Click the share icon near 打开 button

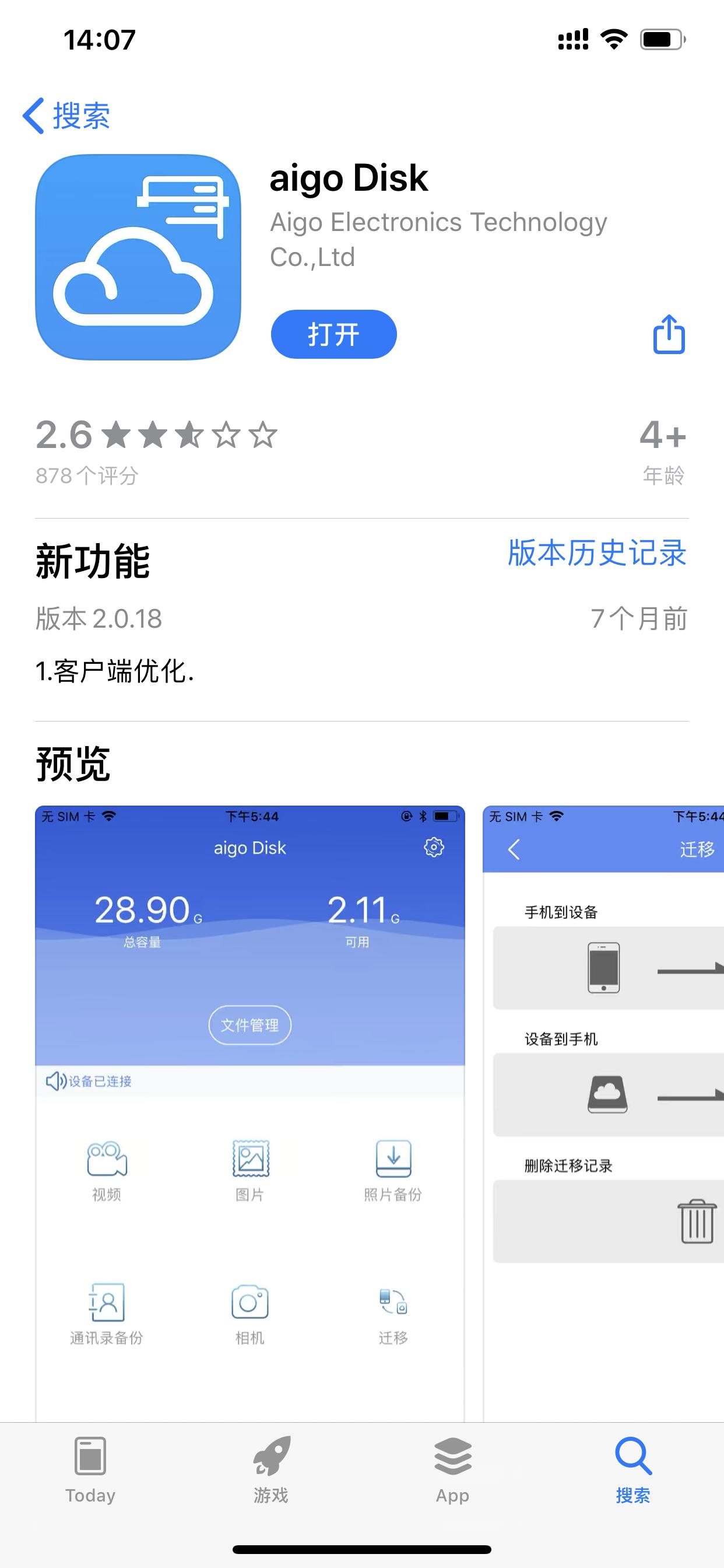[668, 334]
